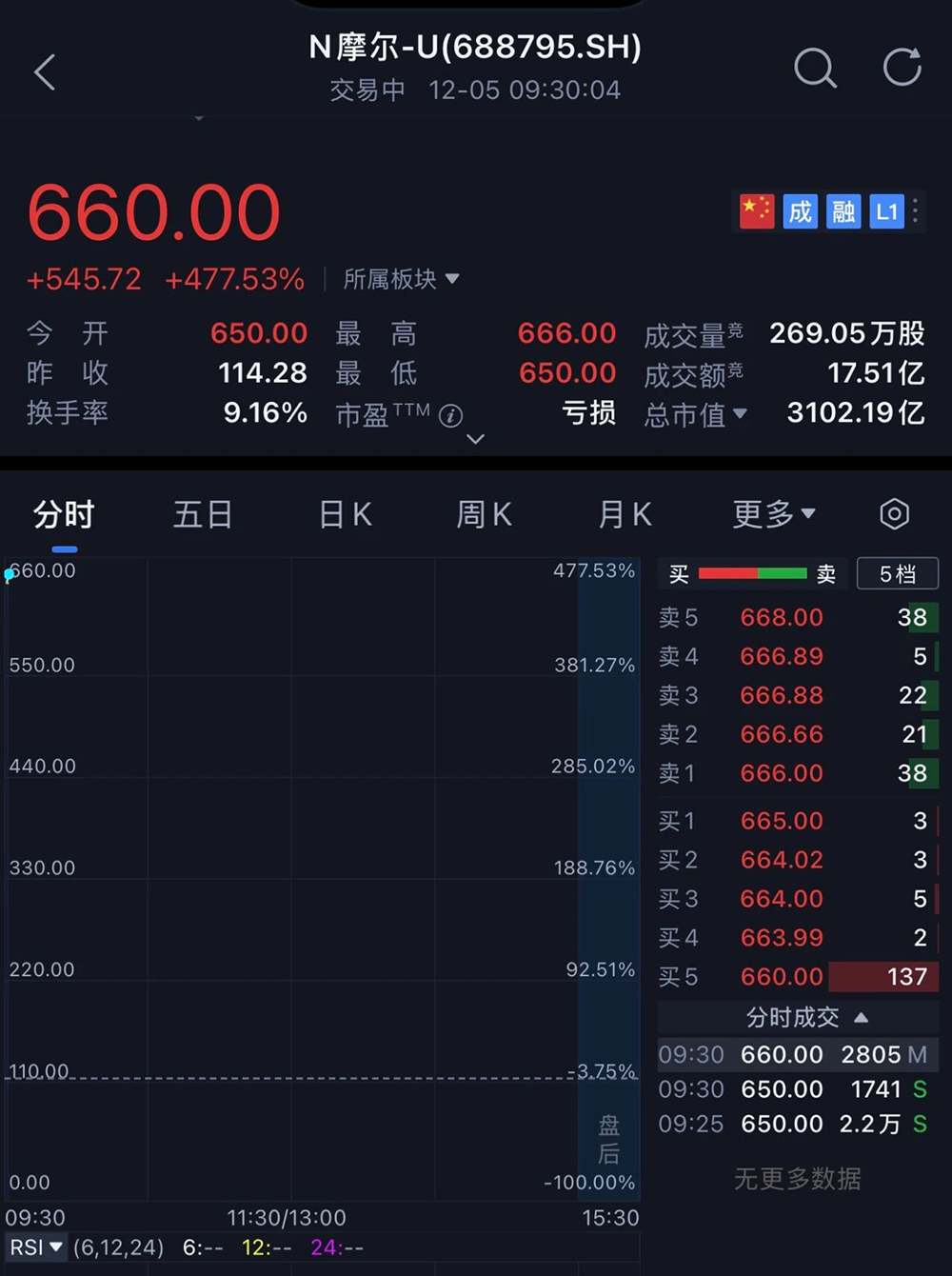Tap the back arrow
Screen dimensions: 952x1276
click(45, 71)
